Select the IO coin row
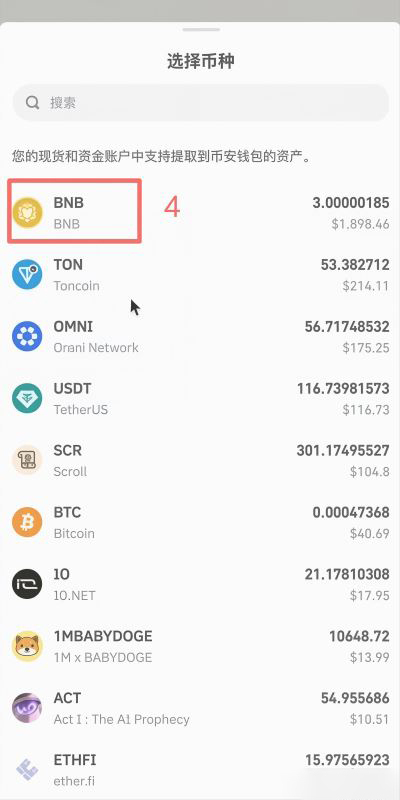This screenshot has width=400, height=800. point(200,584)
